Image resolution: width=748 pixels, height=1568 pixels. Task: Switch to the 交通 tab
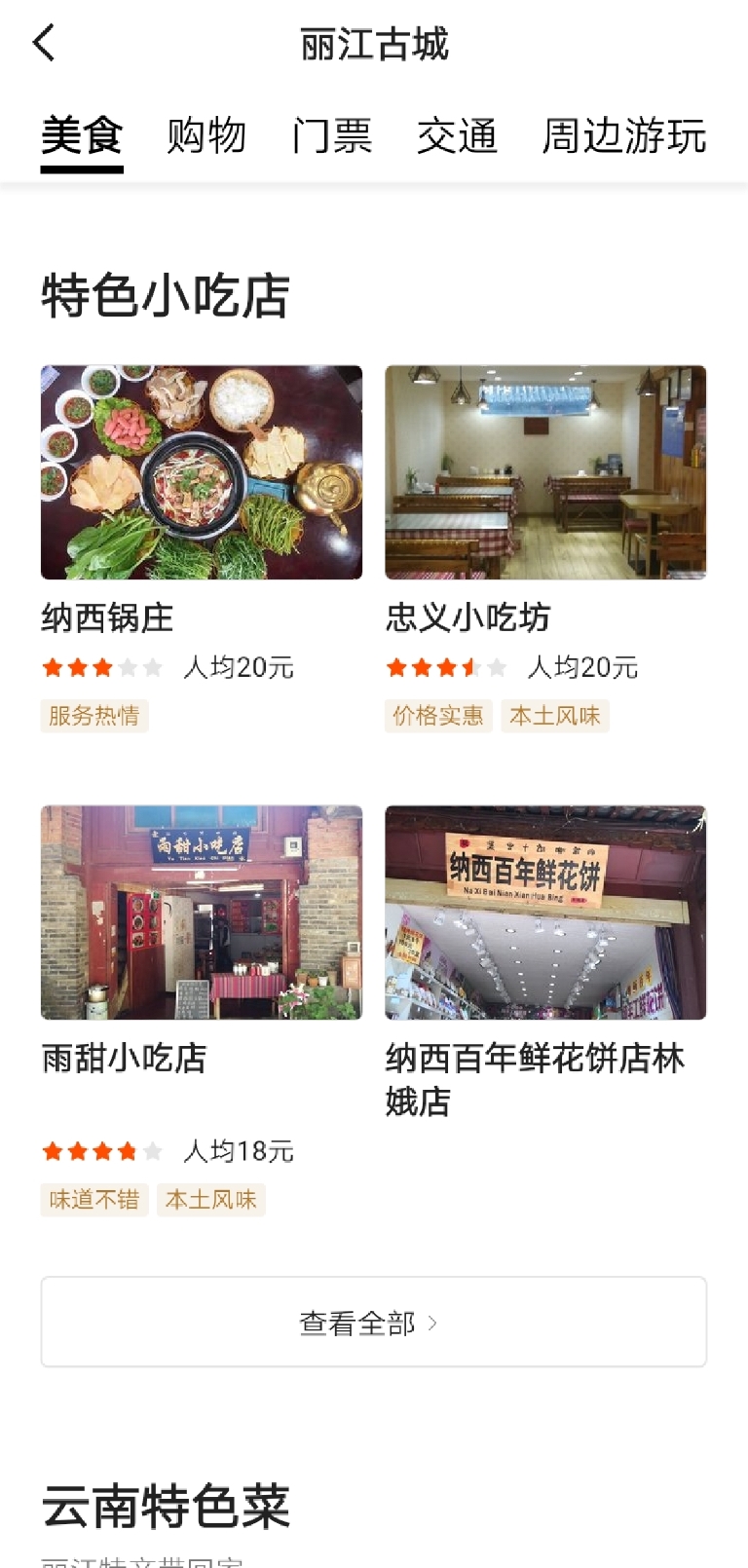(457, 136)
